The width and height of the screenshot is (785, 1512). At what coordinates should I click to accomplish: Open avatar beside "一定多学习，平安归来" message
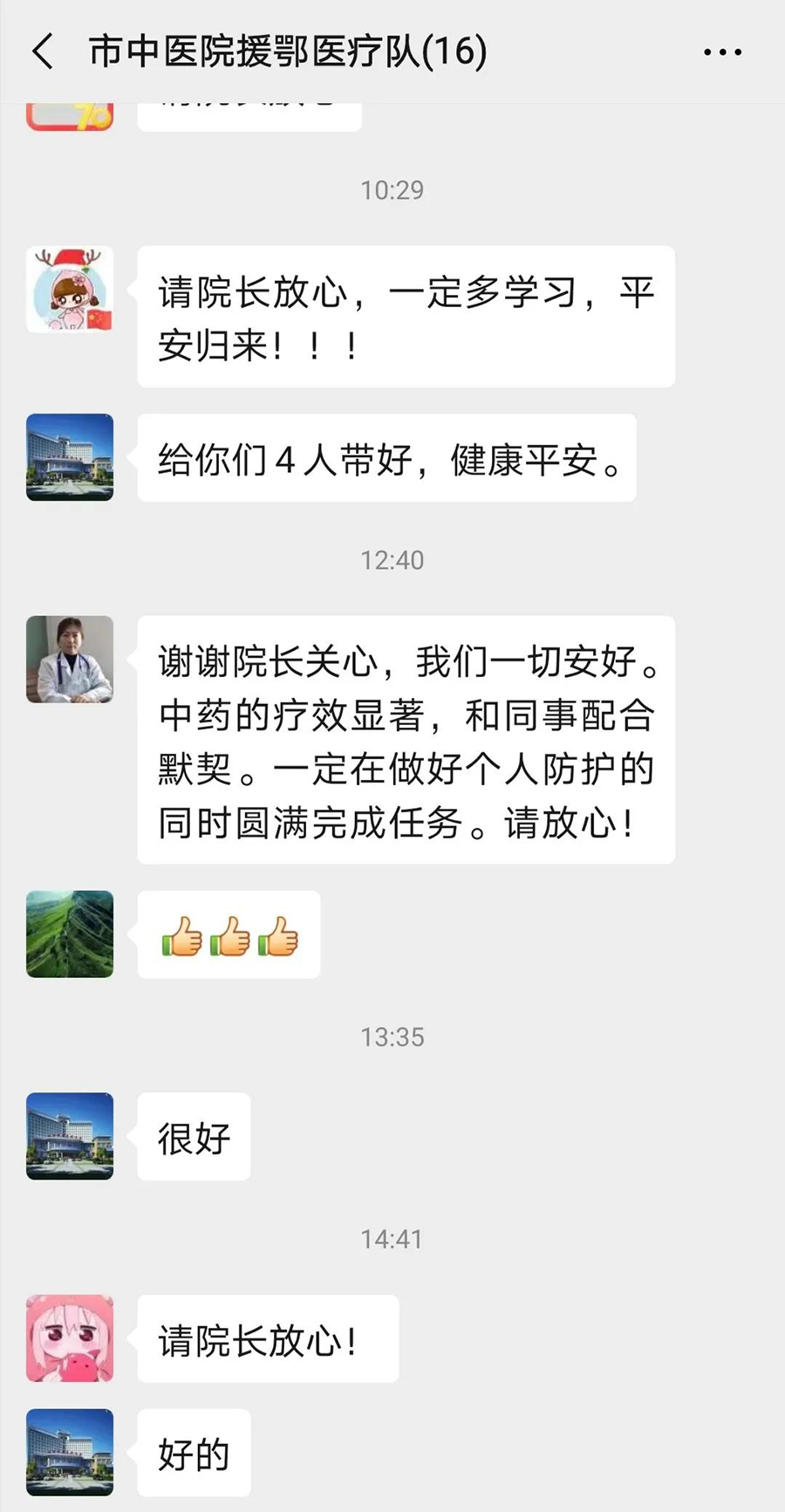(x=70, y=290)
